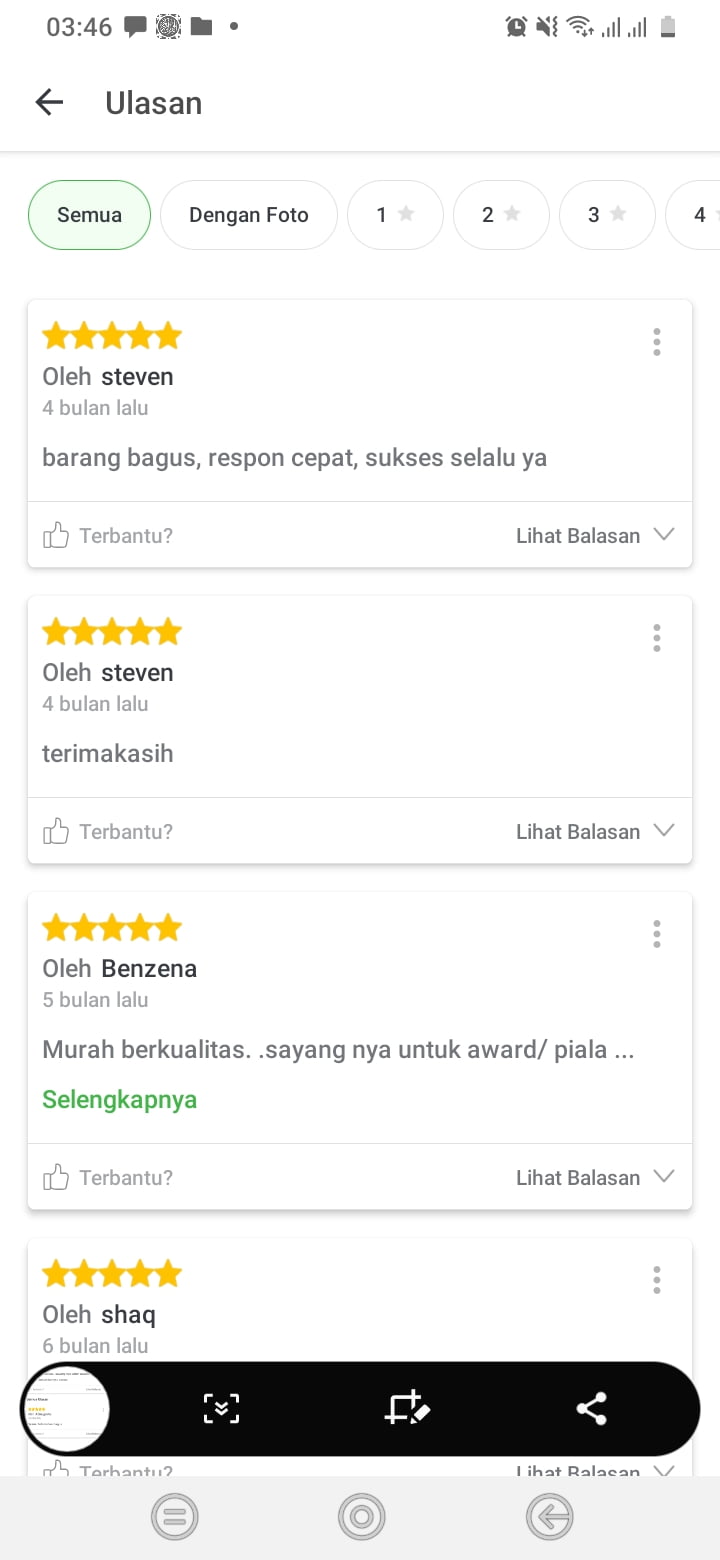Open overflow menu on steven's "barang bagus" review
The width and height of the screenshot is (720, 1560).
click(x=656, y=342)
